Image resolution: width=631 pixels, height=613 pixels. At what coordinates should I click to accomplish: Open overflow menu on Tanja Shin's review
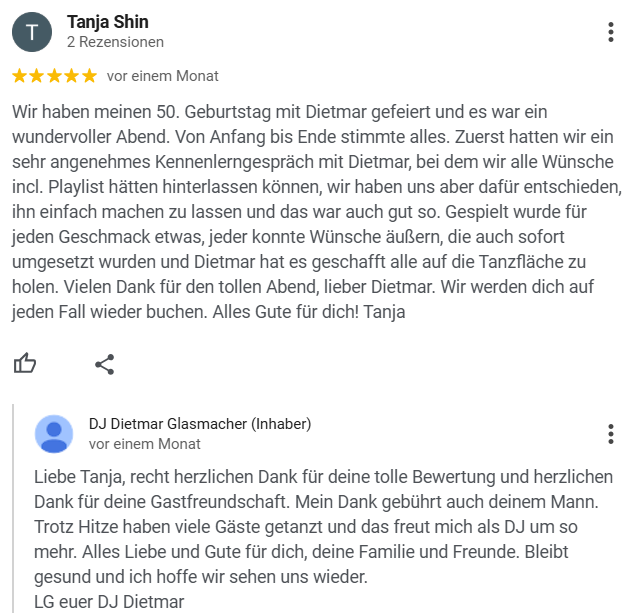[610, 32]
